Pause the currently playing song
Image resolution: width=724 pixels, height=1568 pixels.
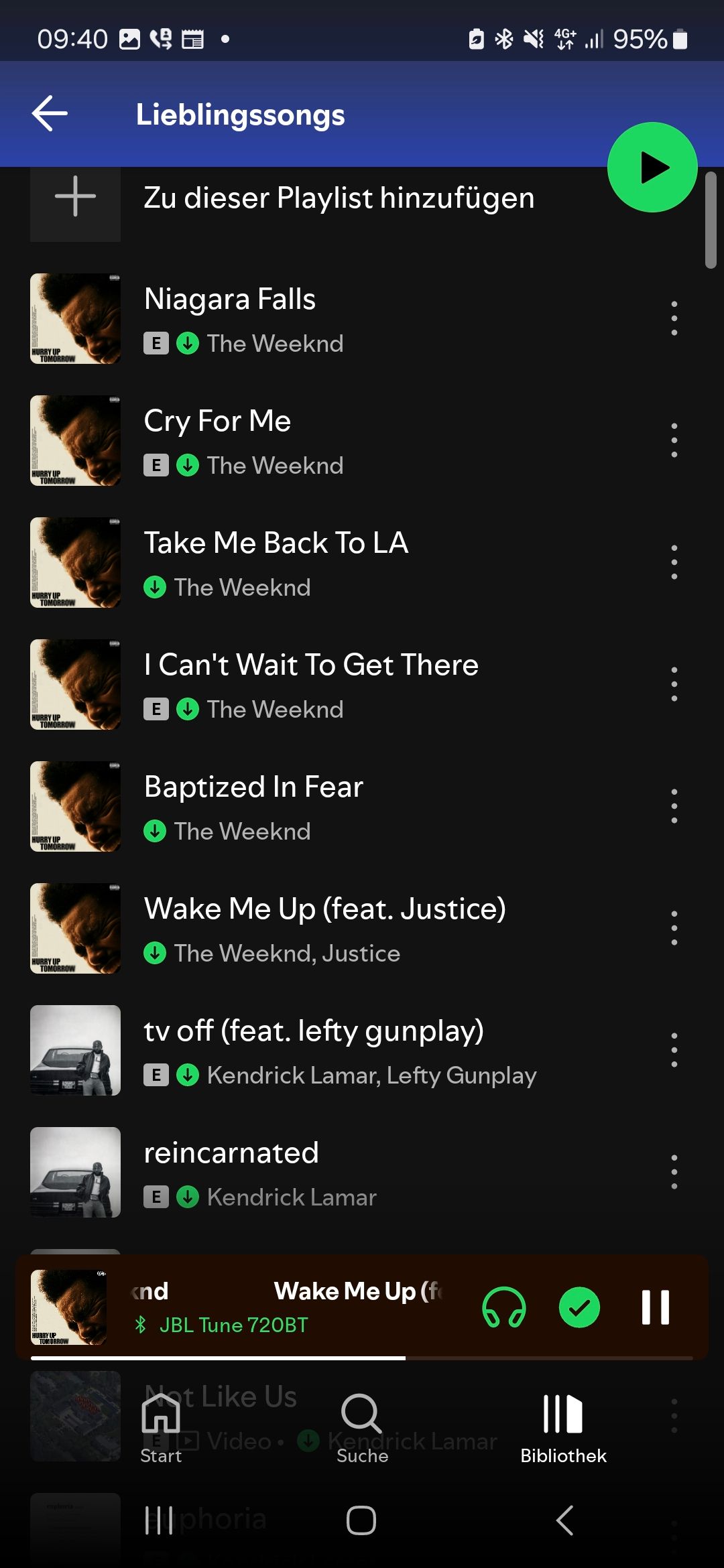[x=655, y=1307]
